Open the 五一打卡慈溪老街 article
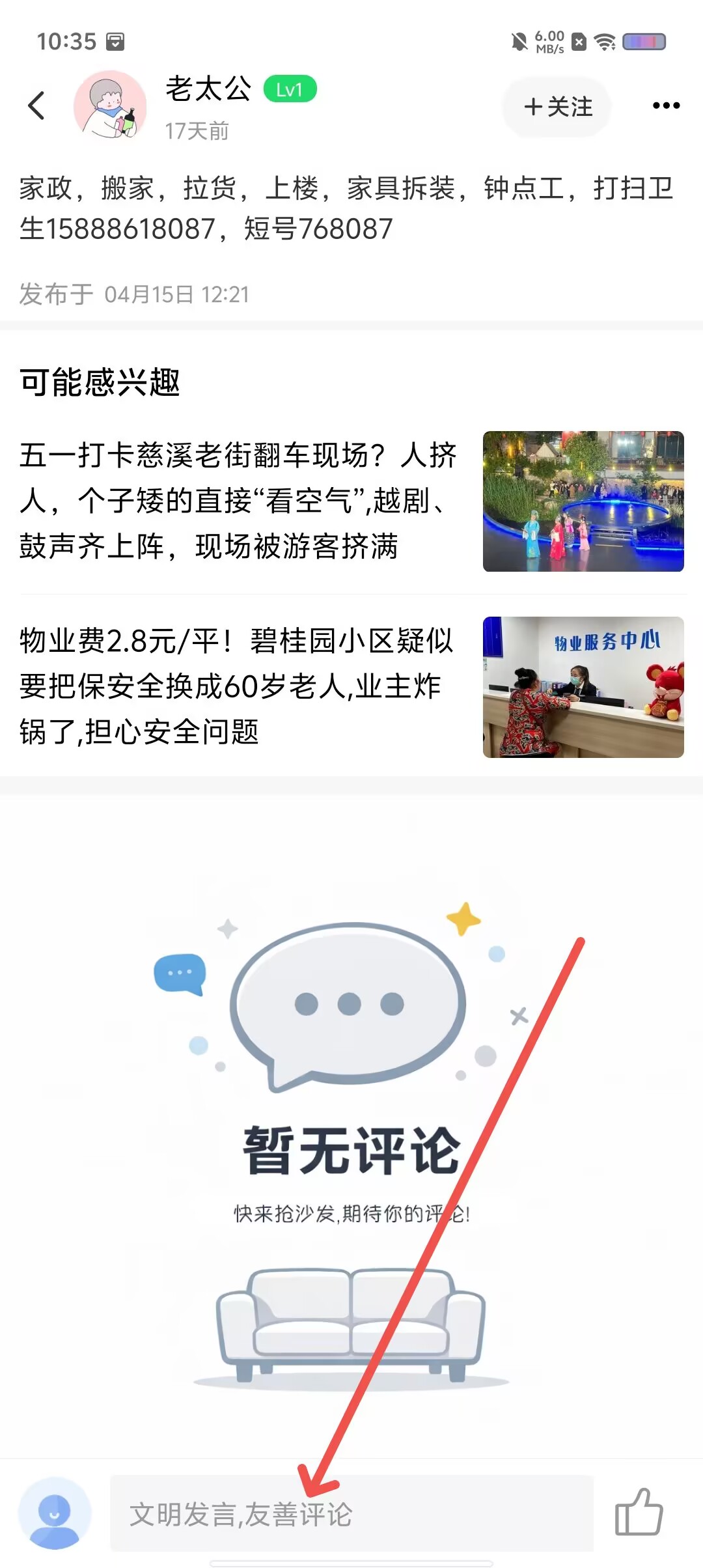This screenshot has height=1568, width=703. click(x=351, y=501)
